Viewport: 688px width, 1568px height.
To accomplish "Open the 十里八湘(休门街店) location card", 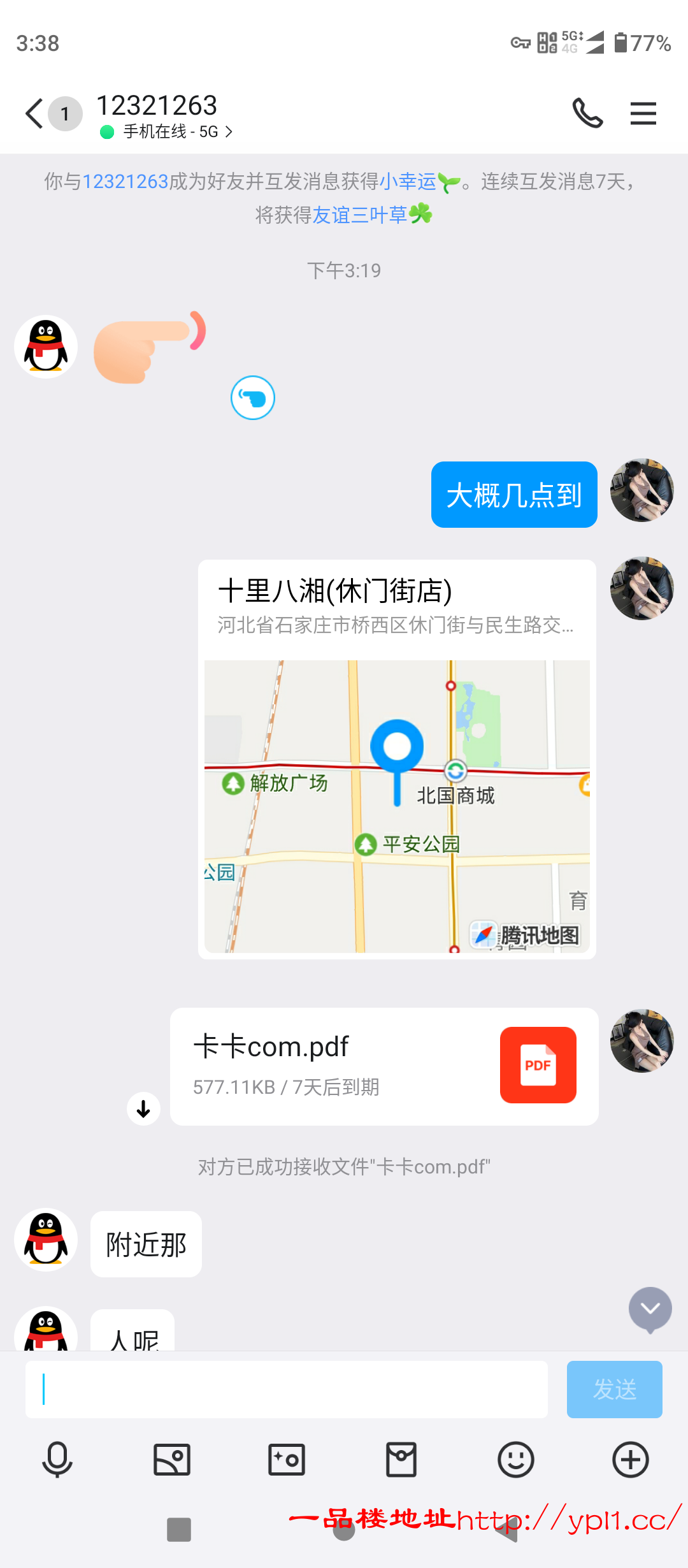I will pyautogui.click(x=397, y=759).
